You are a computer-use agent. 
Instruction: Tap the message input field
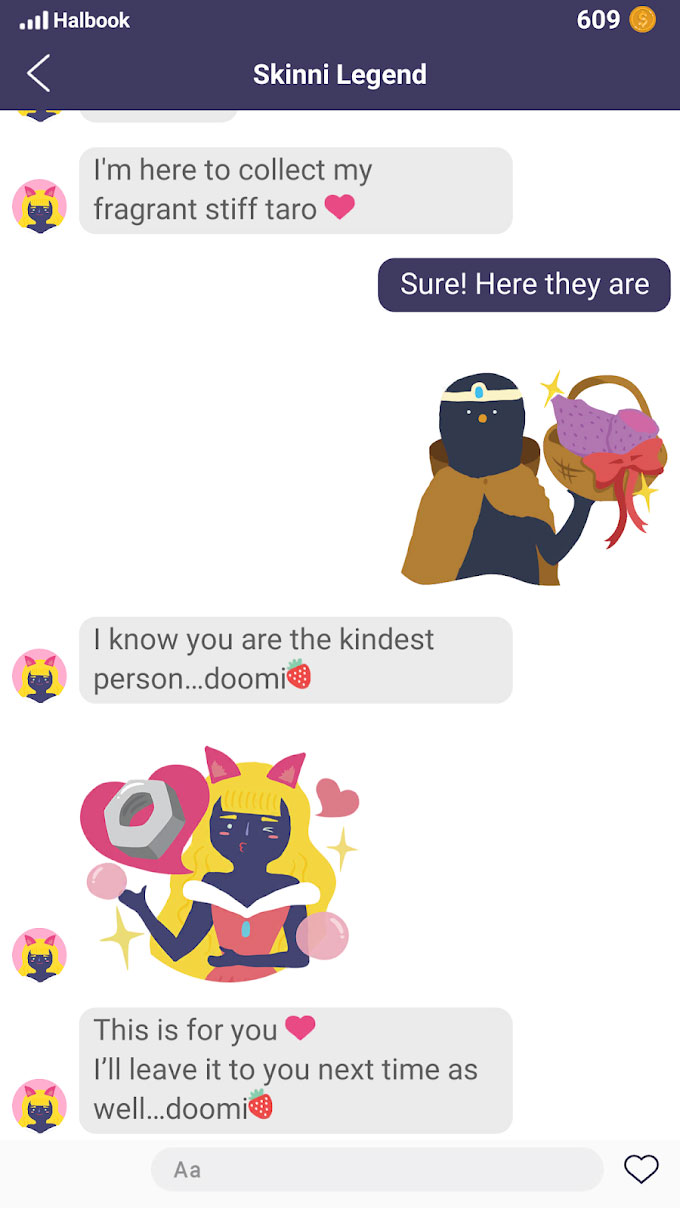point(377,1169)
